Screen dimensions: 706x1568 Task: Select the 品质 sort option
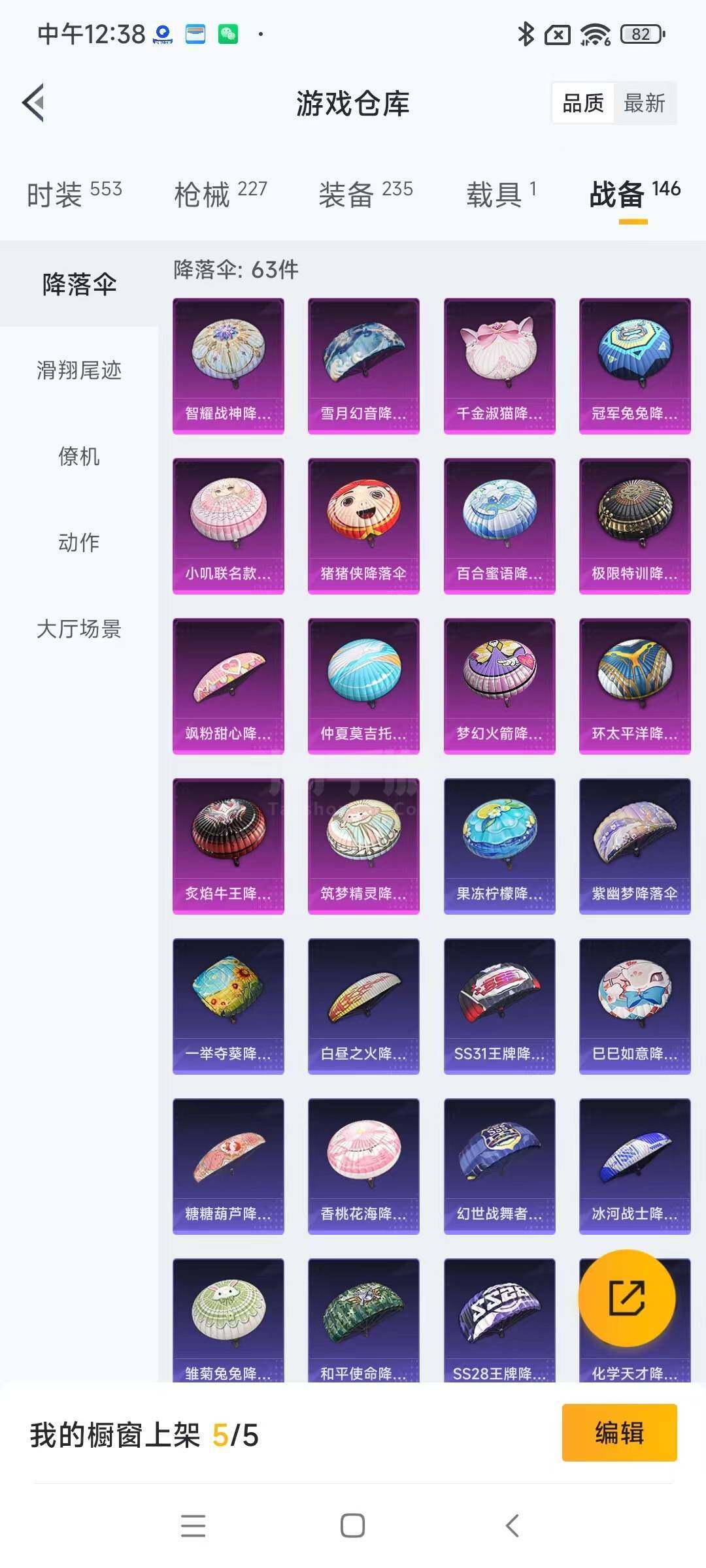click(x=583, y=103)
